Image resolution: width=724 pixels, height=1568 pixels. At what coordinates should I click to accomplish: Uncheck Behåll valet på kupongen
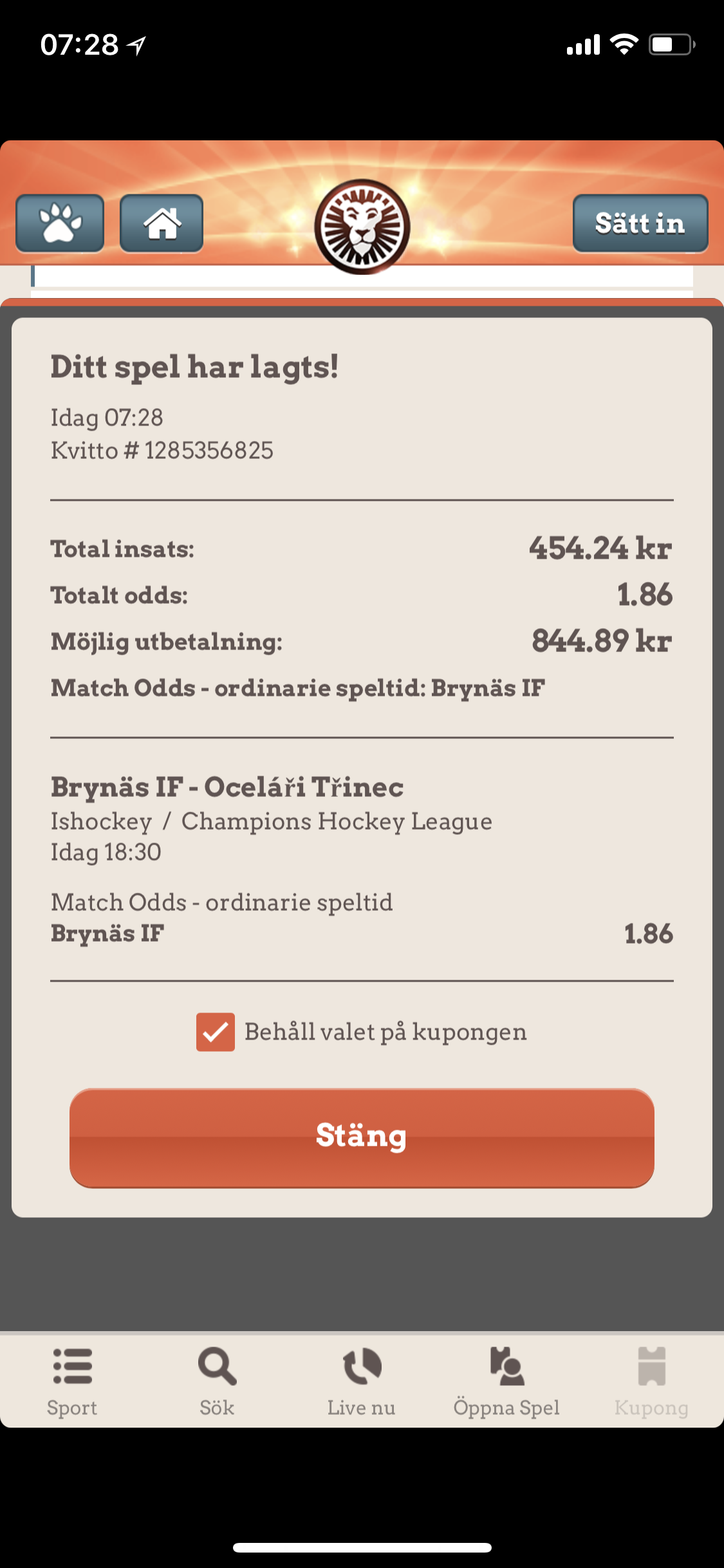click(216, 1032)
